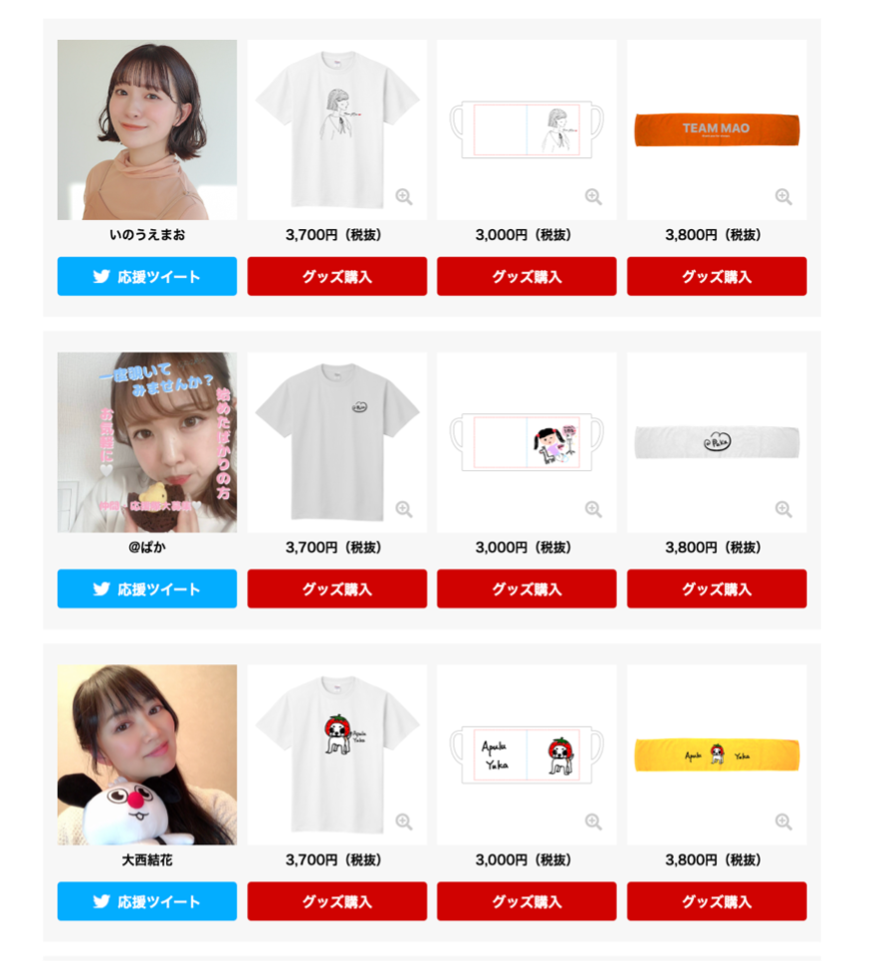Viewport: 880px width, 965px height.
Task: Enlarge 大西結花's yellow towel image
Action: [x=783, y=821]
